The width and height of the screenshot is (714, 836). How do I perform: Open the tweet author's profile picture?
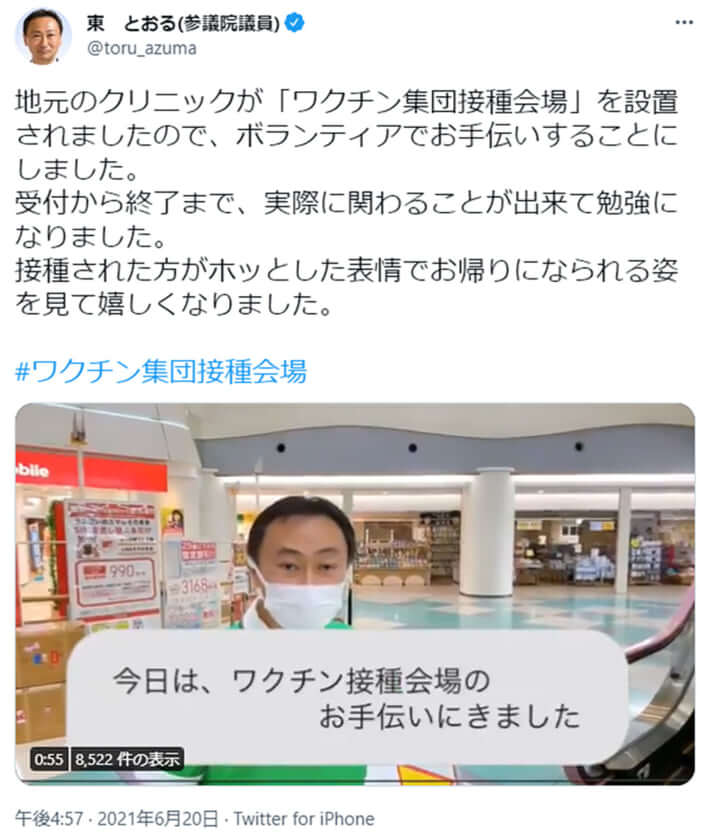click(44, 36)
